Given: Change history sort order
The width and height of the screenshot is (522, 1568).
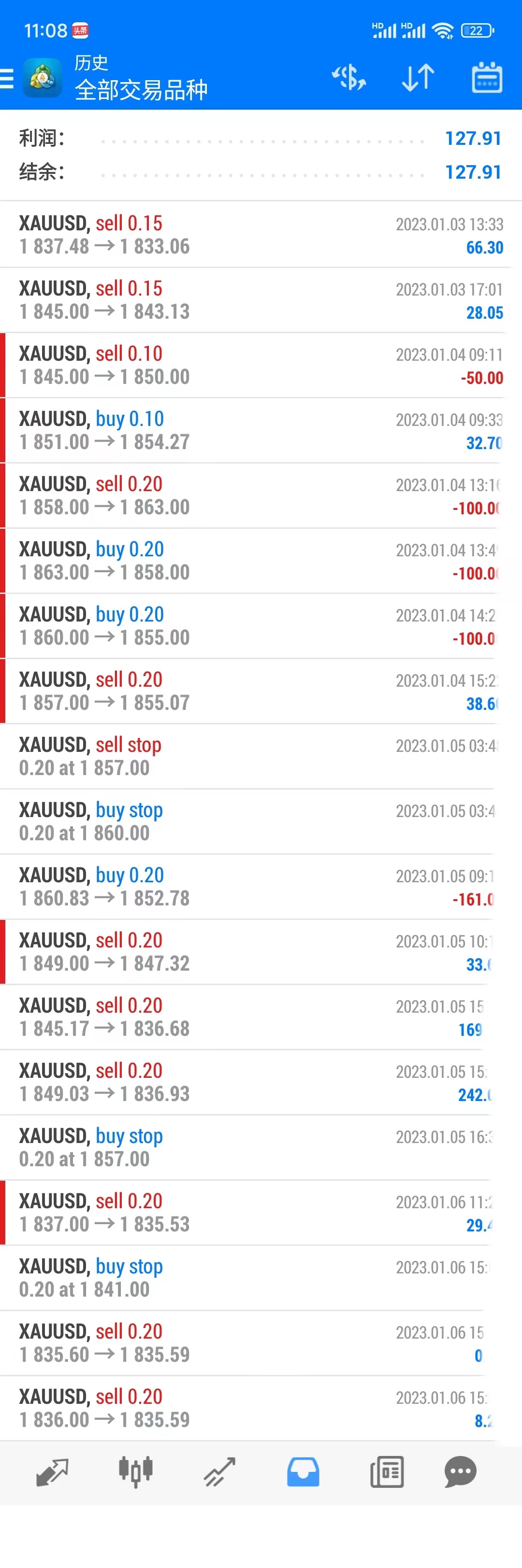Looking at the screenshot, I should click(x=418, y=78).
